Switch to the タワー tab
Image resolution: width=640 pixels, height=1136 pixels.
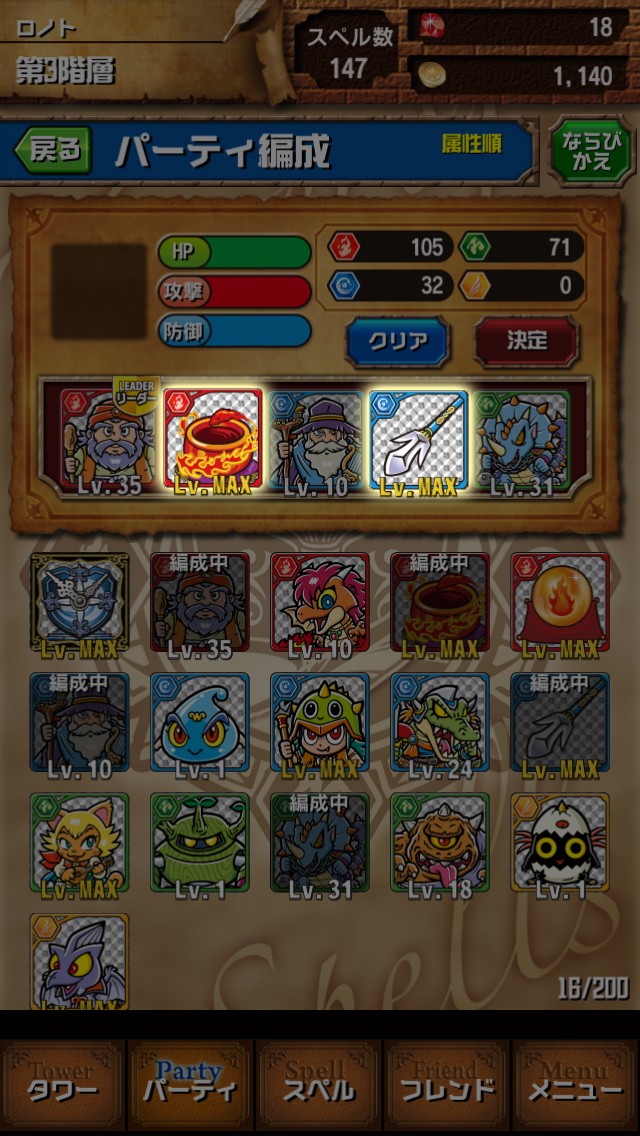pos(63,1086)
